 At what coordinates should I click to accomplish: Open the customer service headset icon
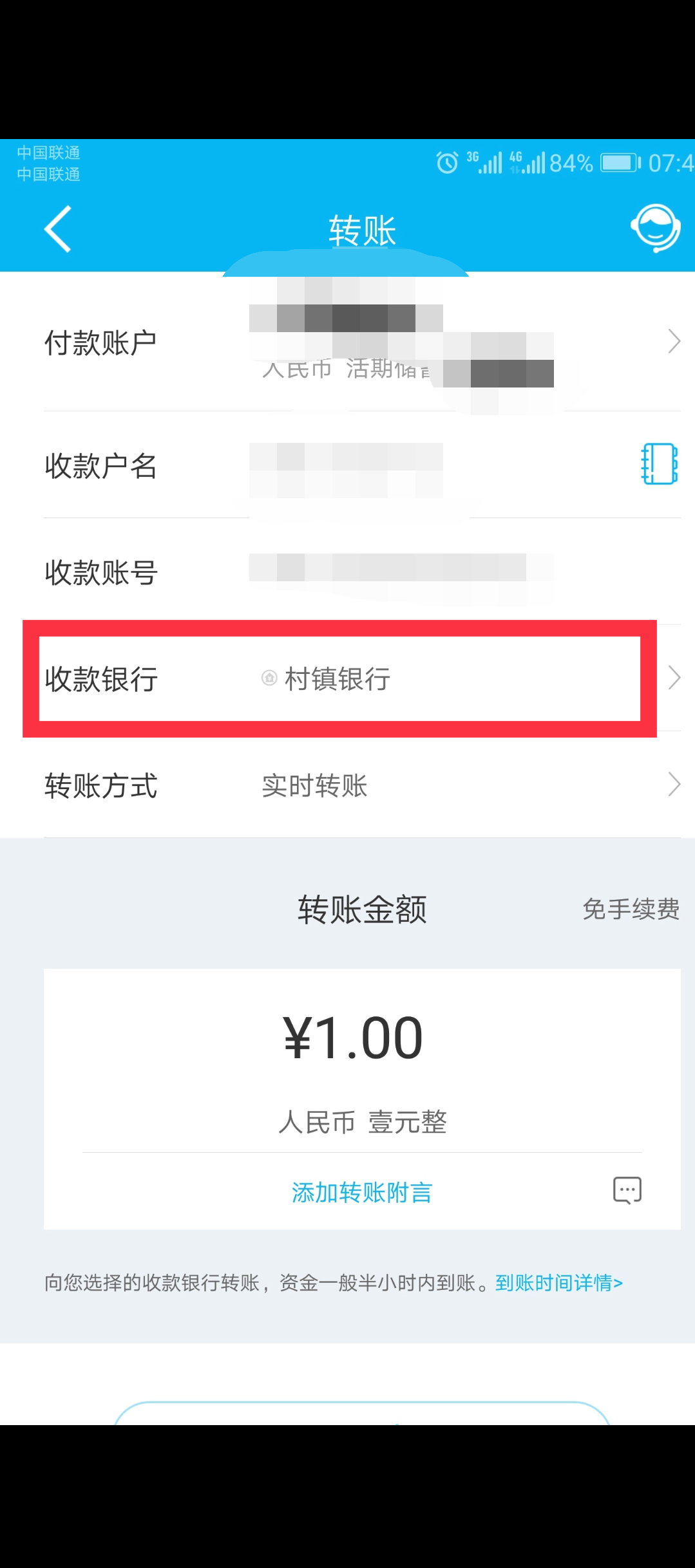(x=655, y=228)
